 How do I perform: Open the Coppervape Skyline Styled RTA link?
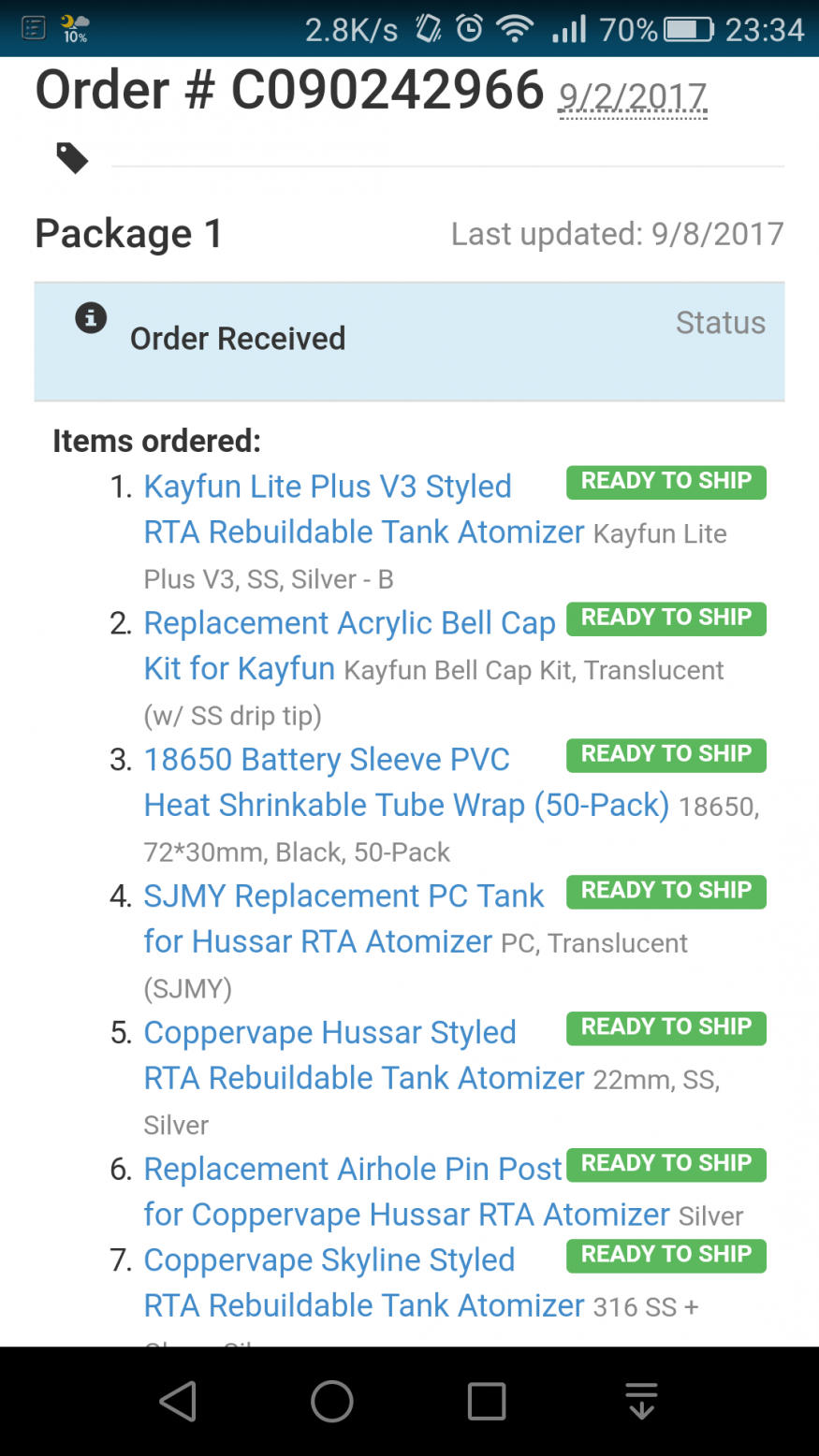click(x=329, y=1261)
